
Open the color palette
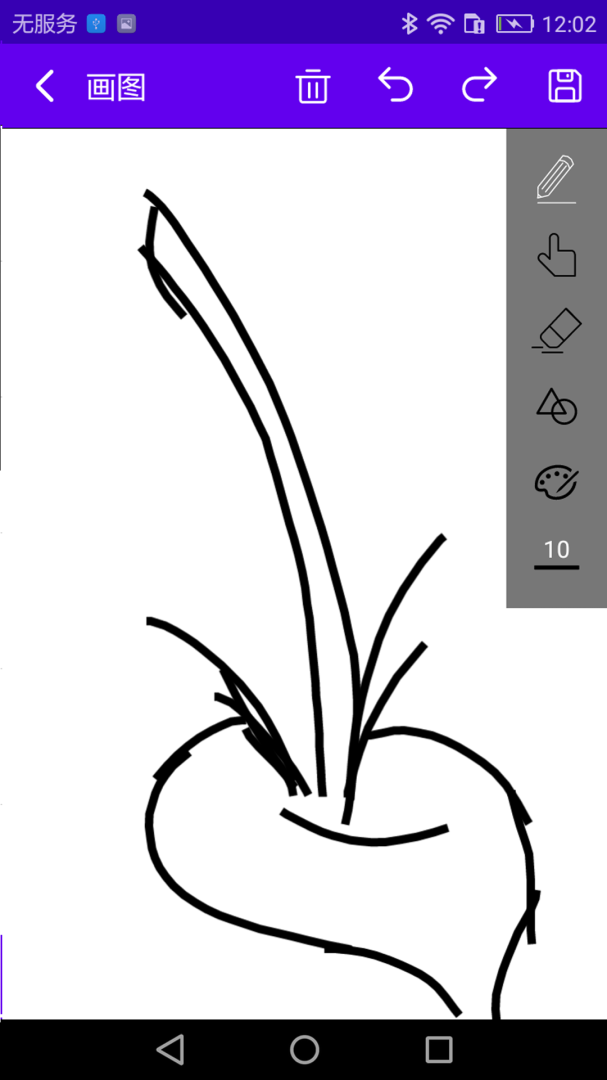pos(556,482)
